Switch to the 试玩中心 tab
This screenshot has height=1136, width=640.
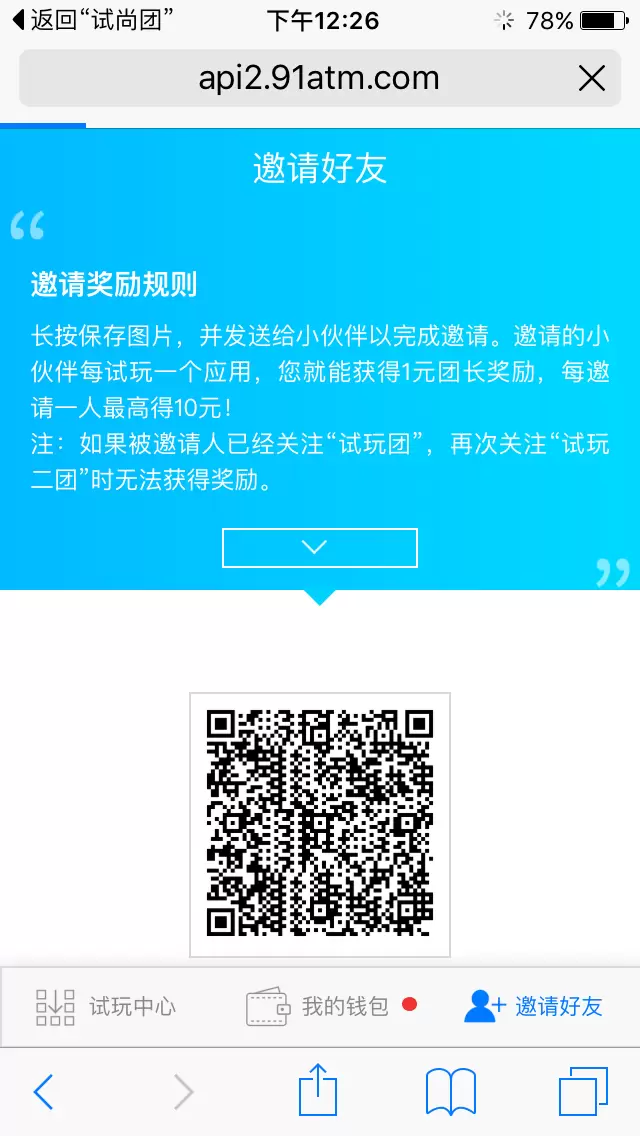[x=106, y=1006]
